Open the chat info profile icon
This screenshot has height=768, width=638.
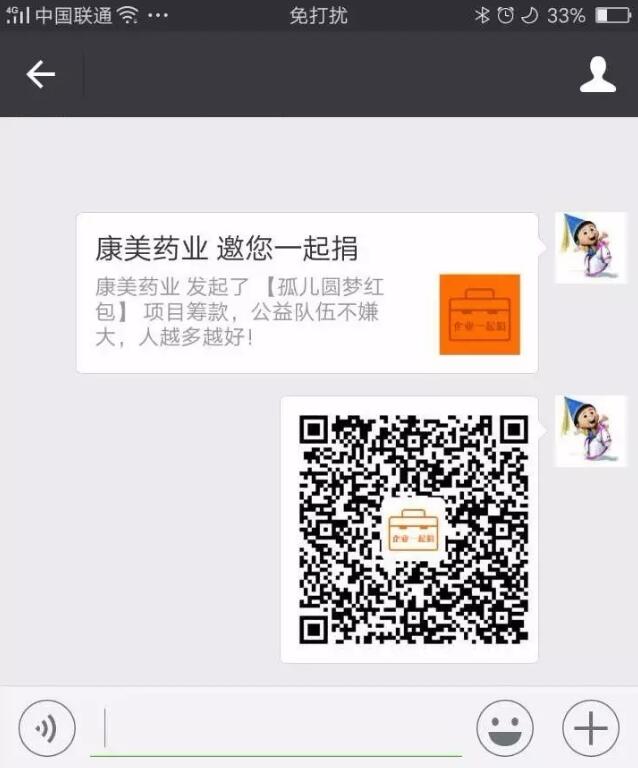tap(597, 74)
